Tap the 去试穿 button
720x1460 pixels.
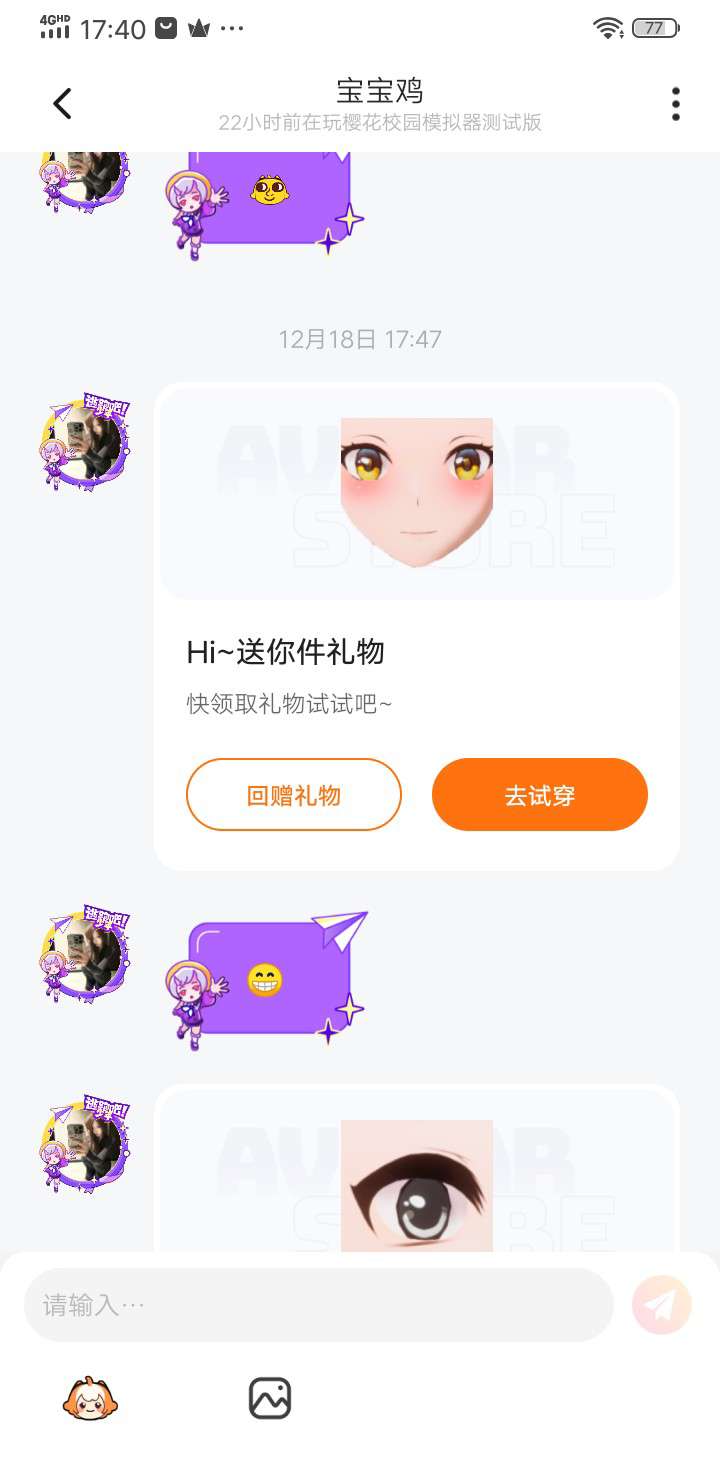pyautogui.click(x=539, y=795)
